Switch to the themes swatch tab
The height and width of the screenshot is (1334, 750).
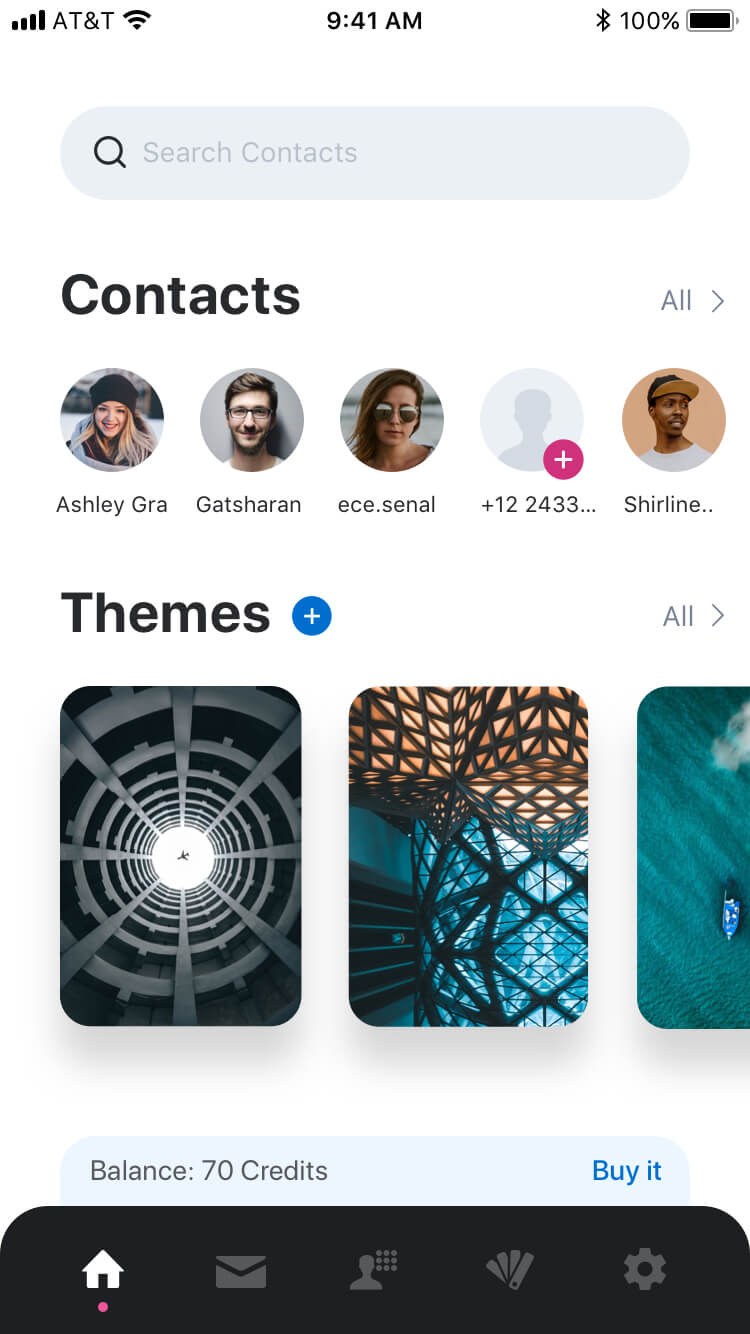510,1271
